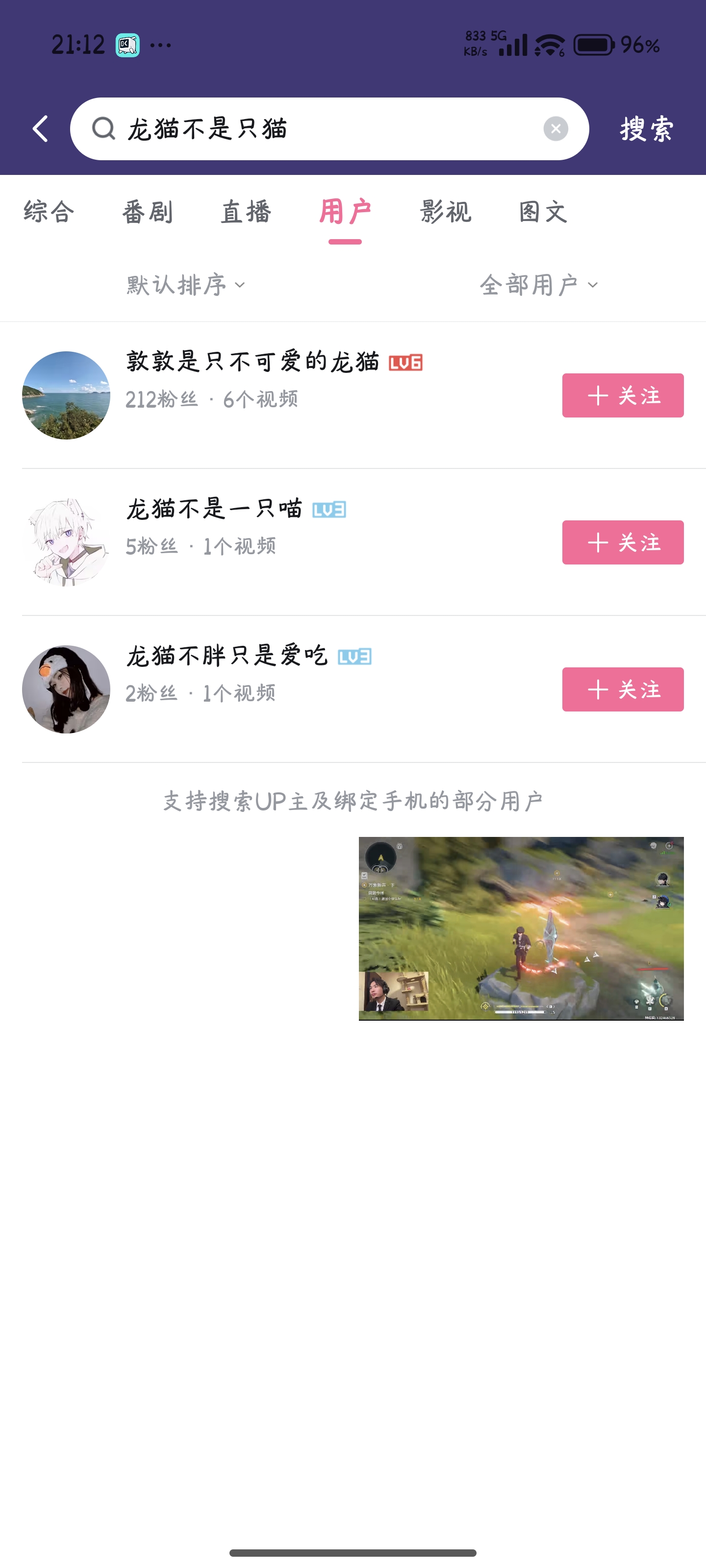
Task: Switch to the 番剧 tab
Action: pyautogui.click(x=148, y=212)
